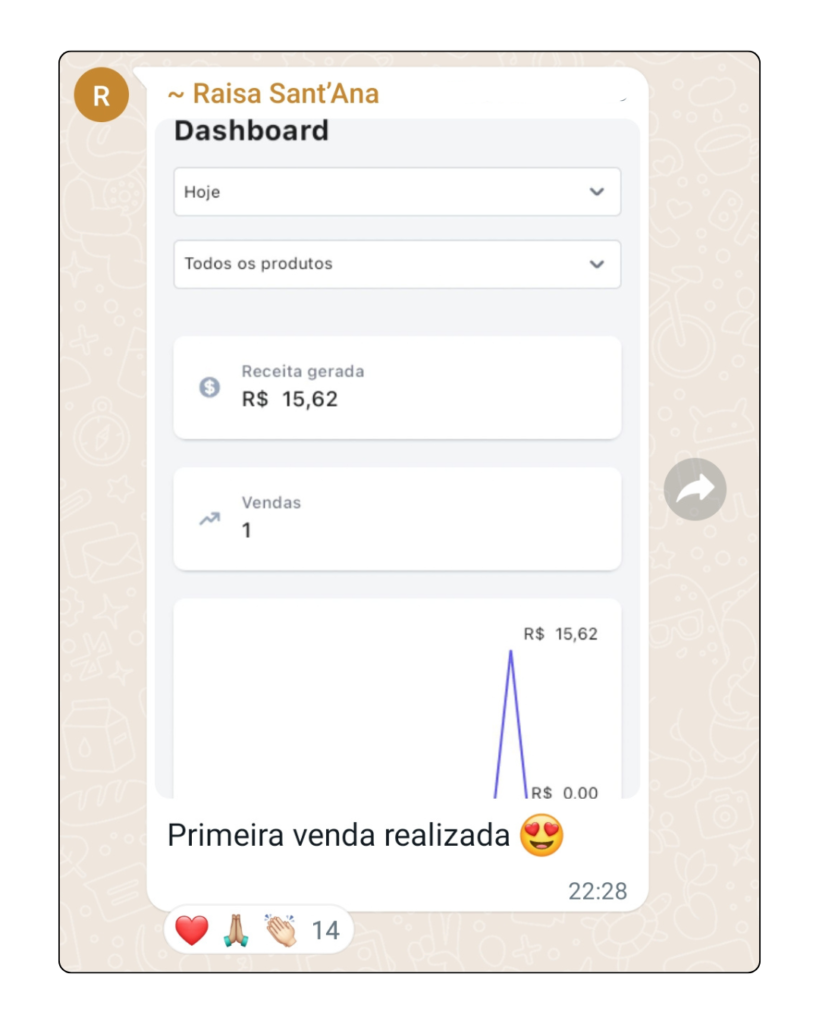
Task: Open Raisa Sant'Ana's profile avatar
Action: click(101, 96)
